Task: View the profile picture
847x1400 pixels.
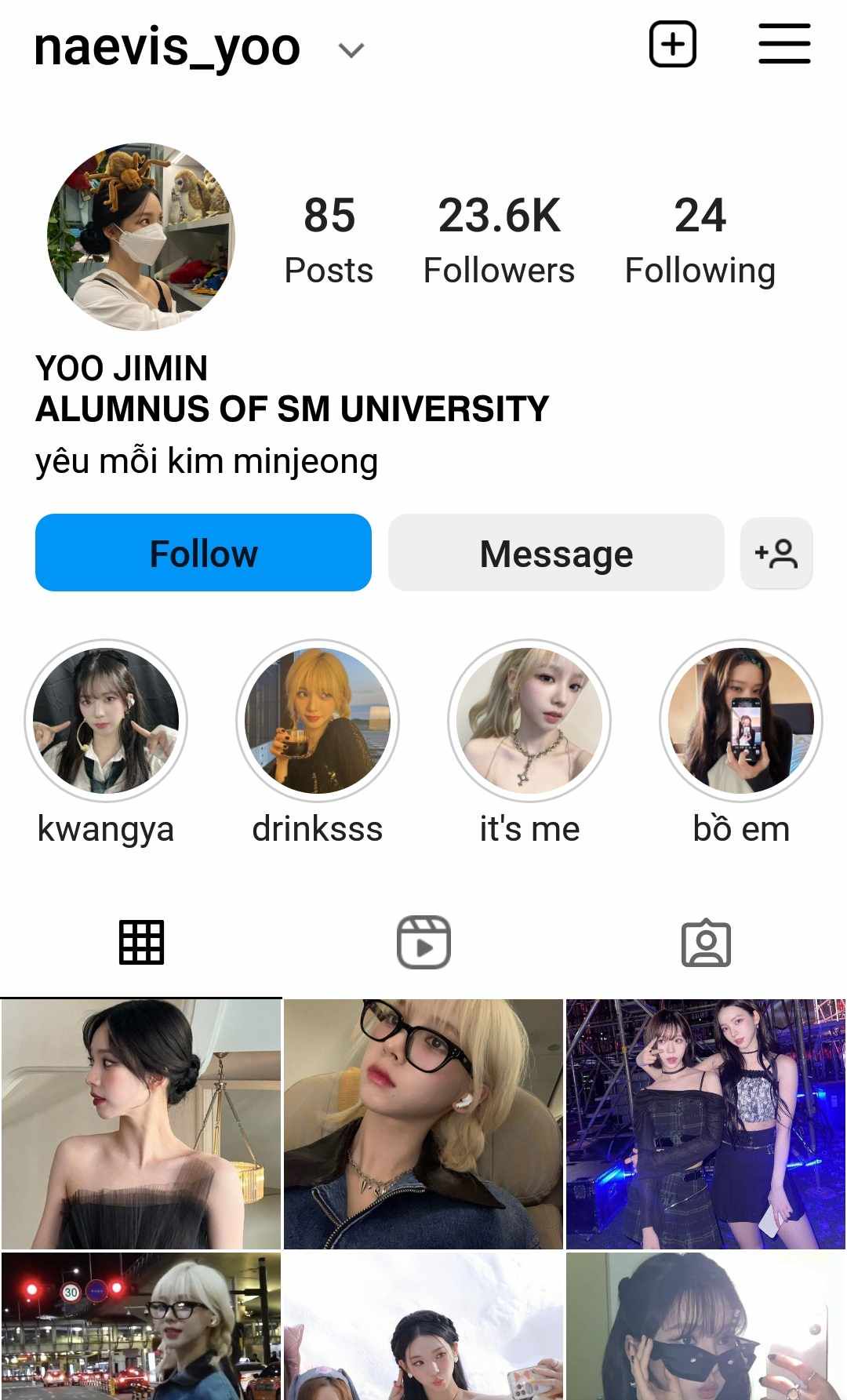Action: [141, 236]
